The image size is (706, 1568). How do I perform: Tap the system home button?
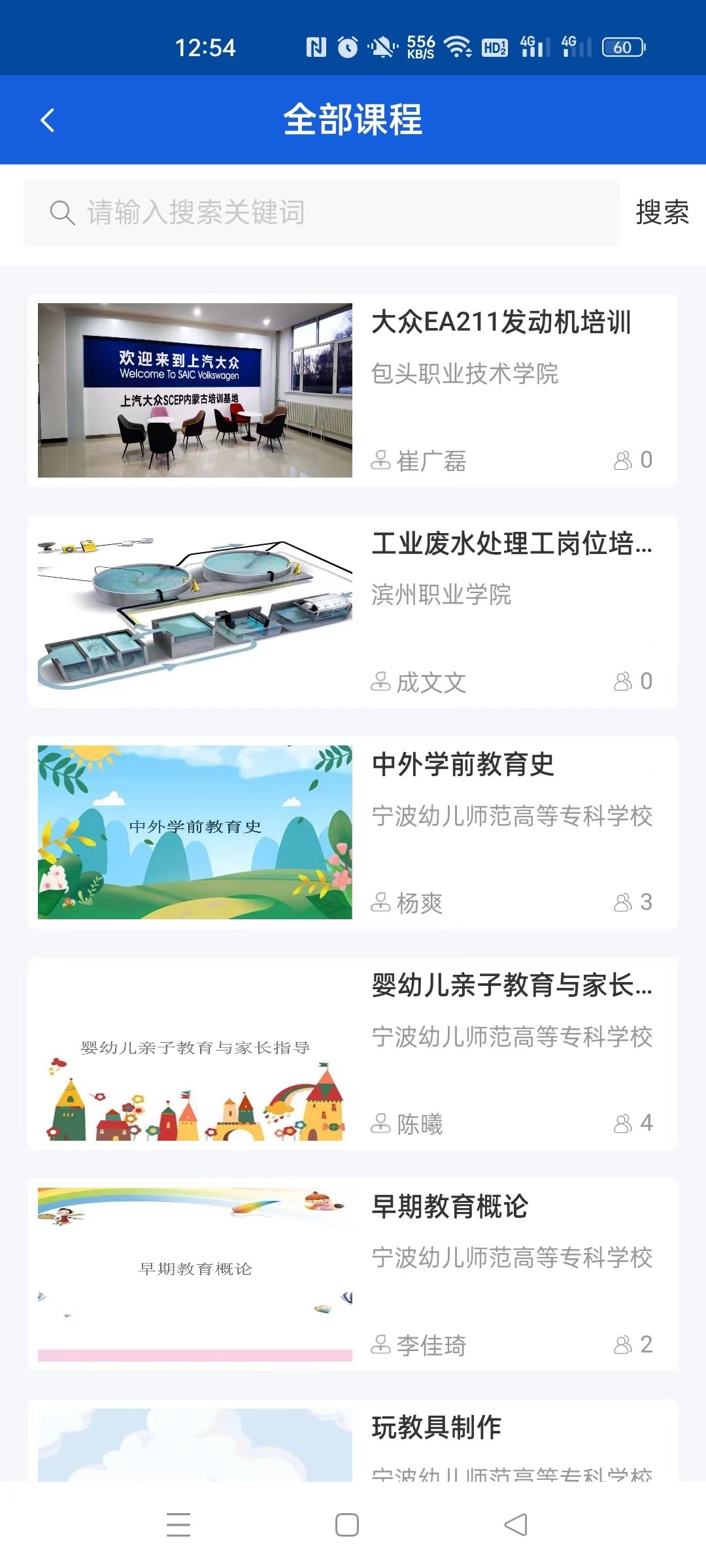347,1525
